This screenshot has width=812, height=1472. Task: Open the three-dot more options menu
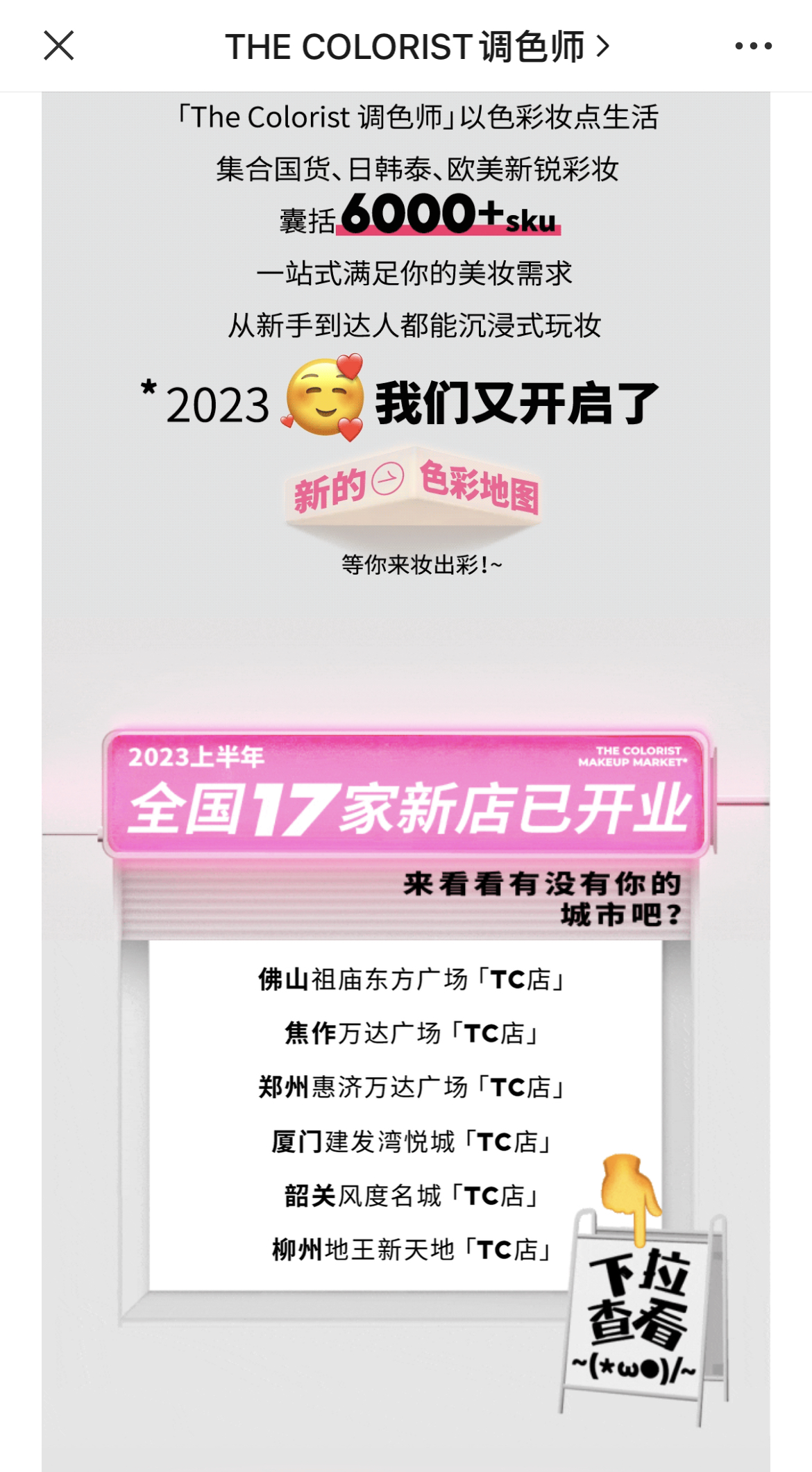click(x=753, y=46)
